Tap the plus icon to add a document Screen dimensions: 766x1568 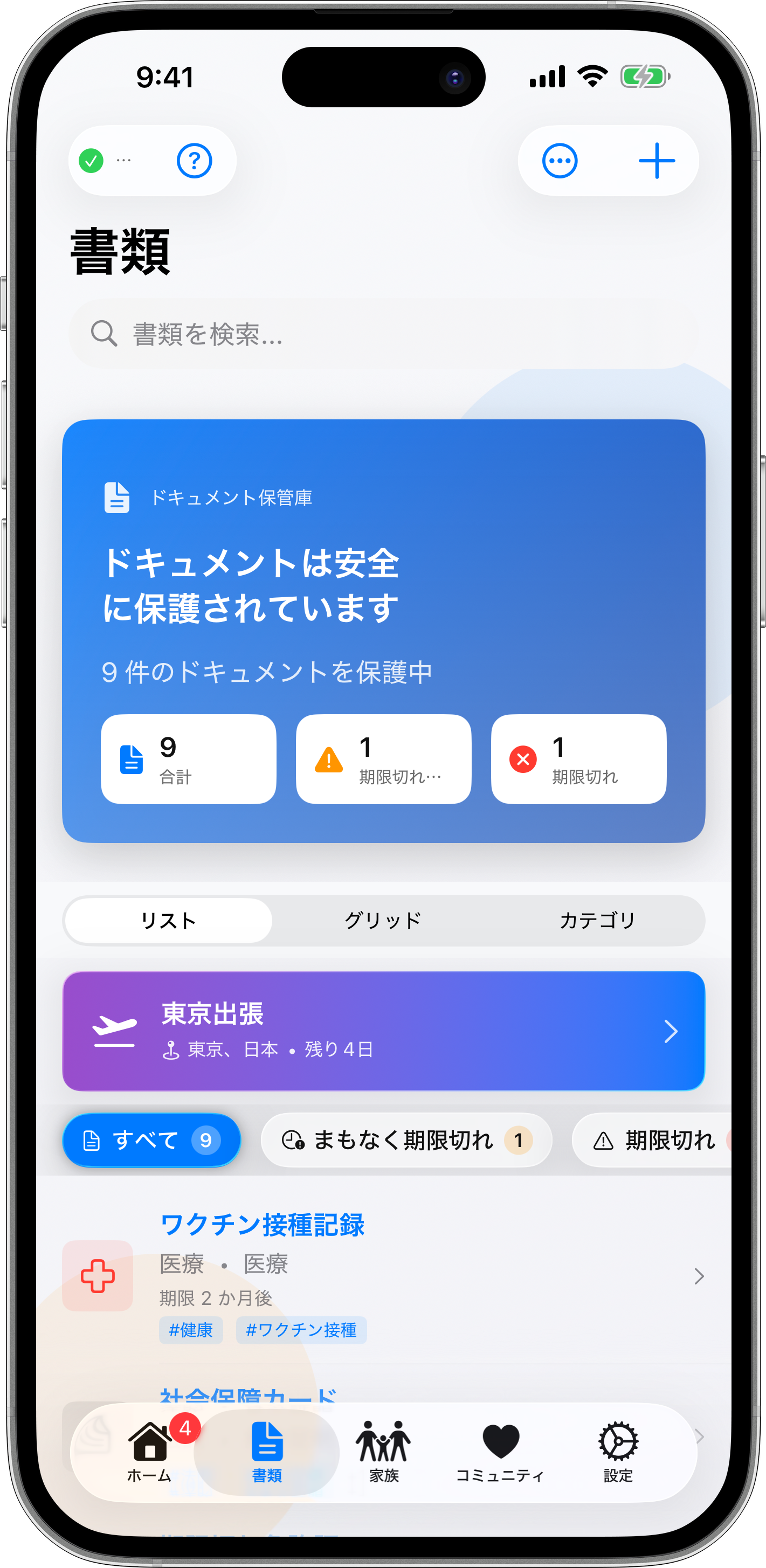click(657, 161)
